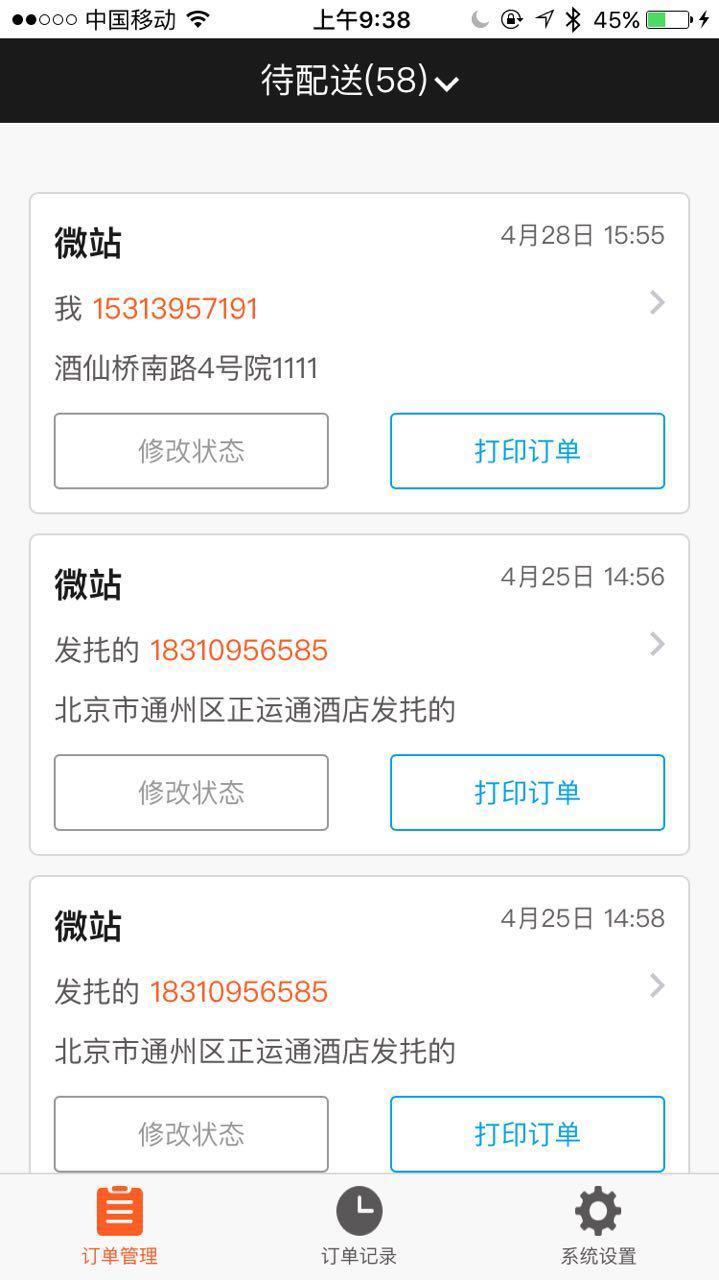Tap 修改状态 on the 4月28日 15:55 order
Viewport: 719px width, 1280px height.
(x=191, y=451)
